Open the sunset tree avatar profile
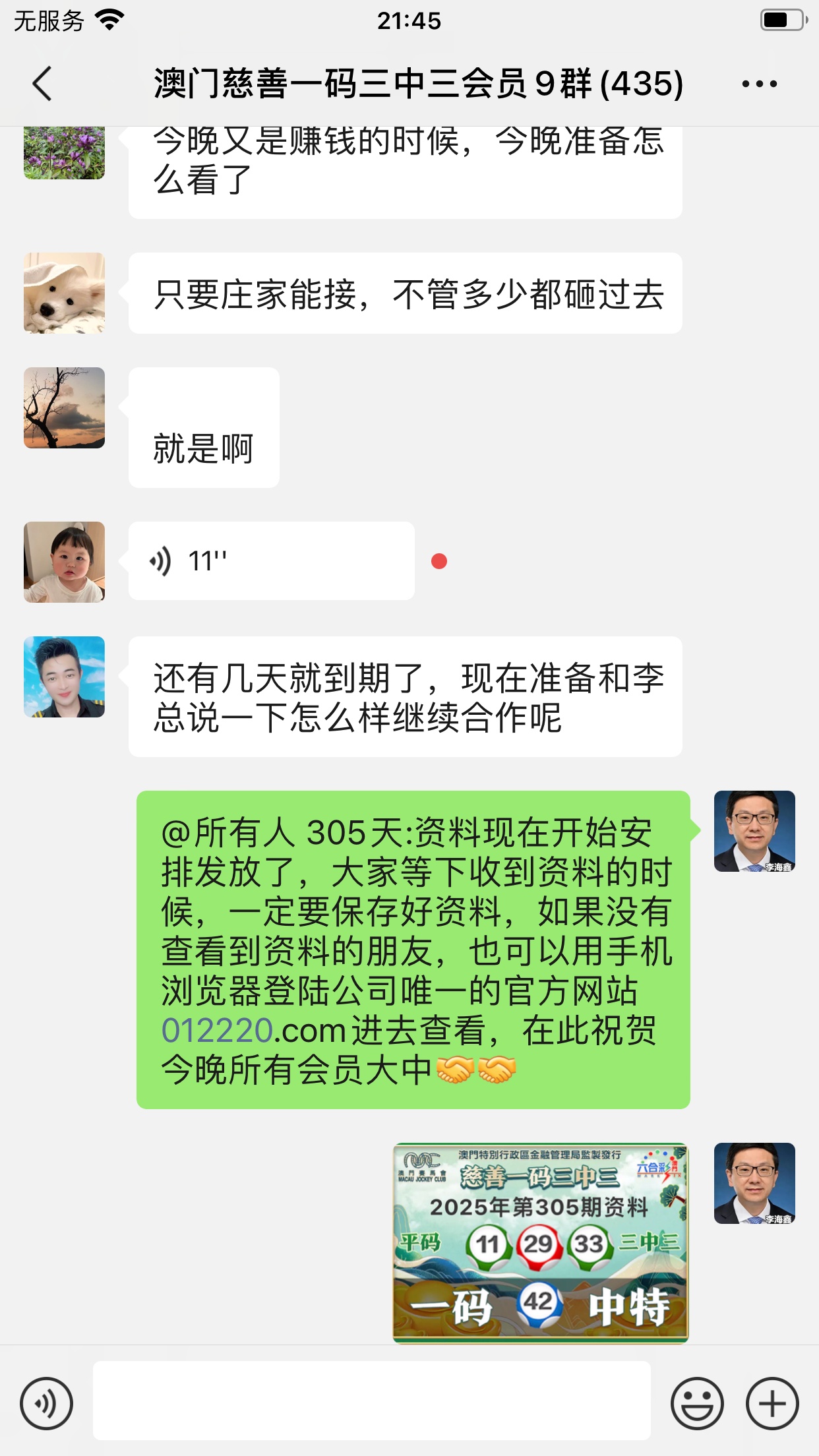This screenshot has height=1456, width=819. [x=64, y=408]
